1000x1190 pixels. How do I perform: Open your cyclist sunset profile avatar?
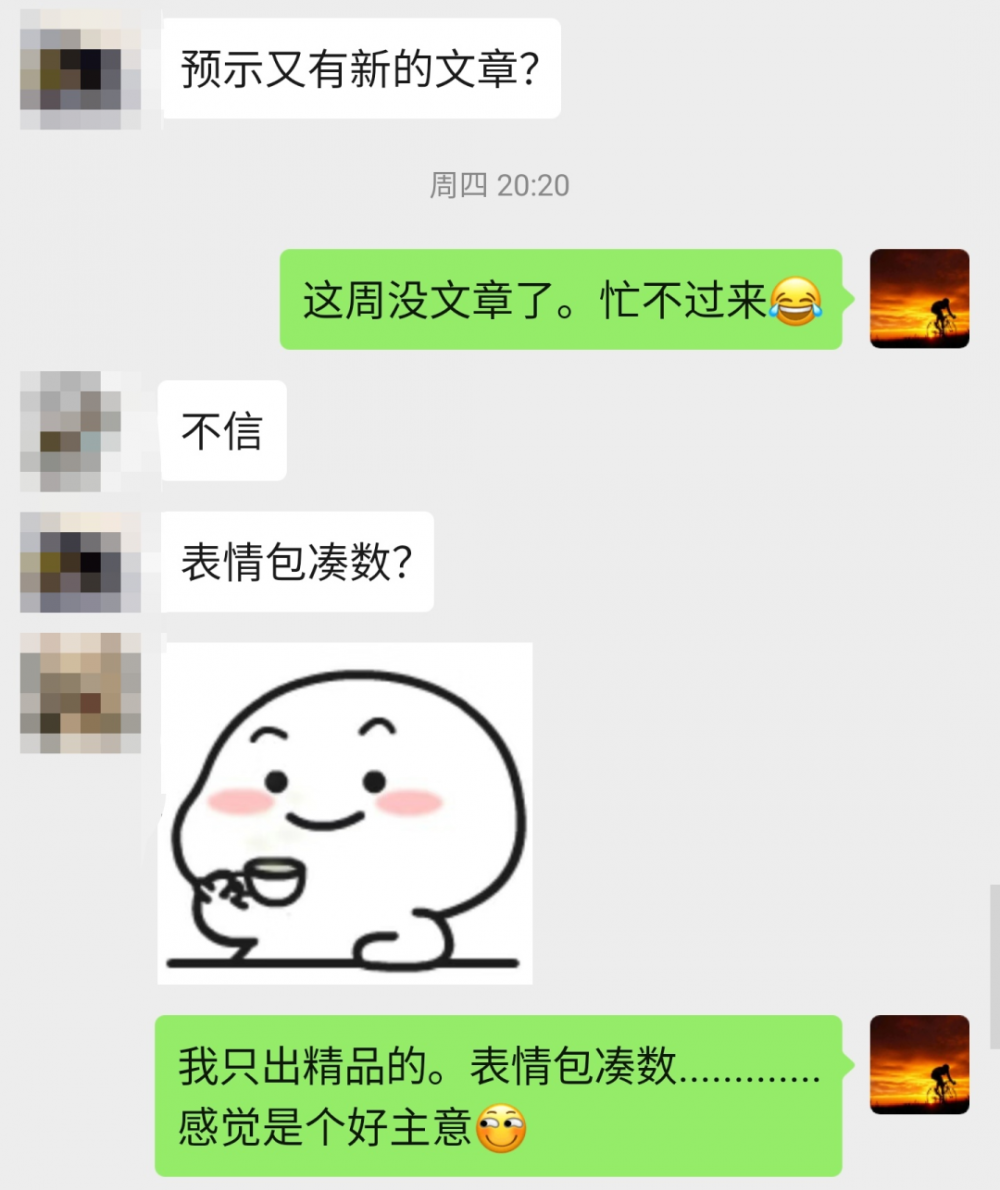pos(919,299)
